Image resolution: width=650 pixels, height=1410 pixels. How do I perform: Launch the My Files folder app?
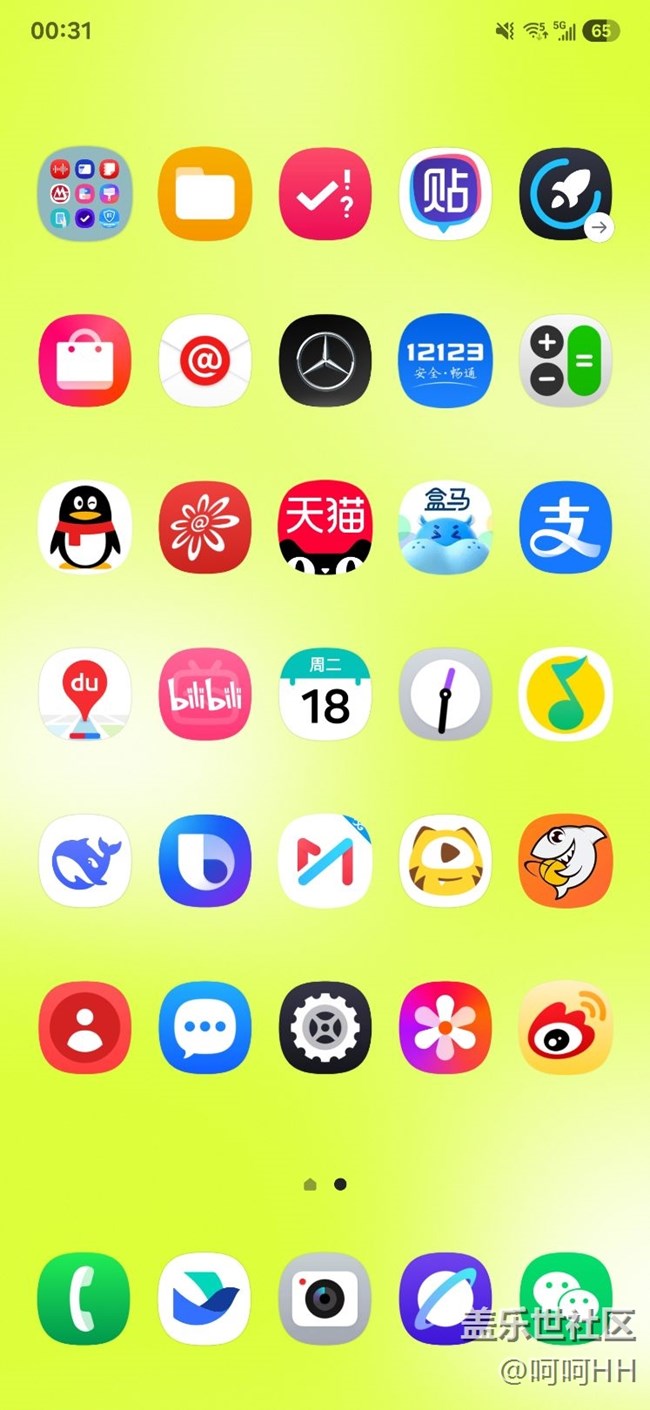tap(205, 194)
